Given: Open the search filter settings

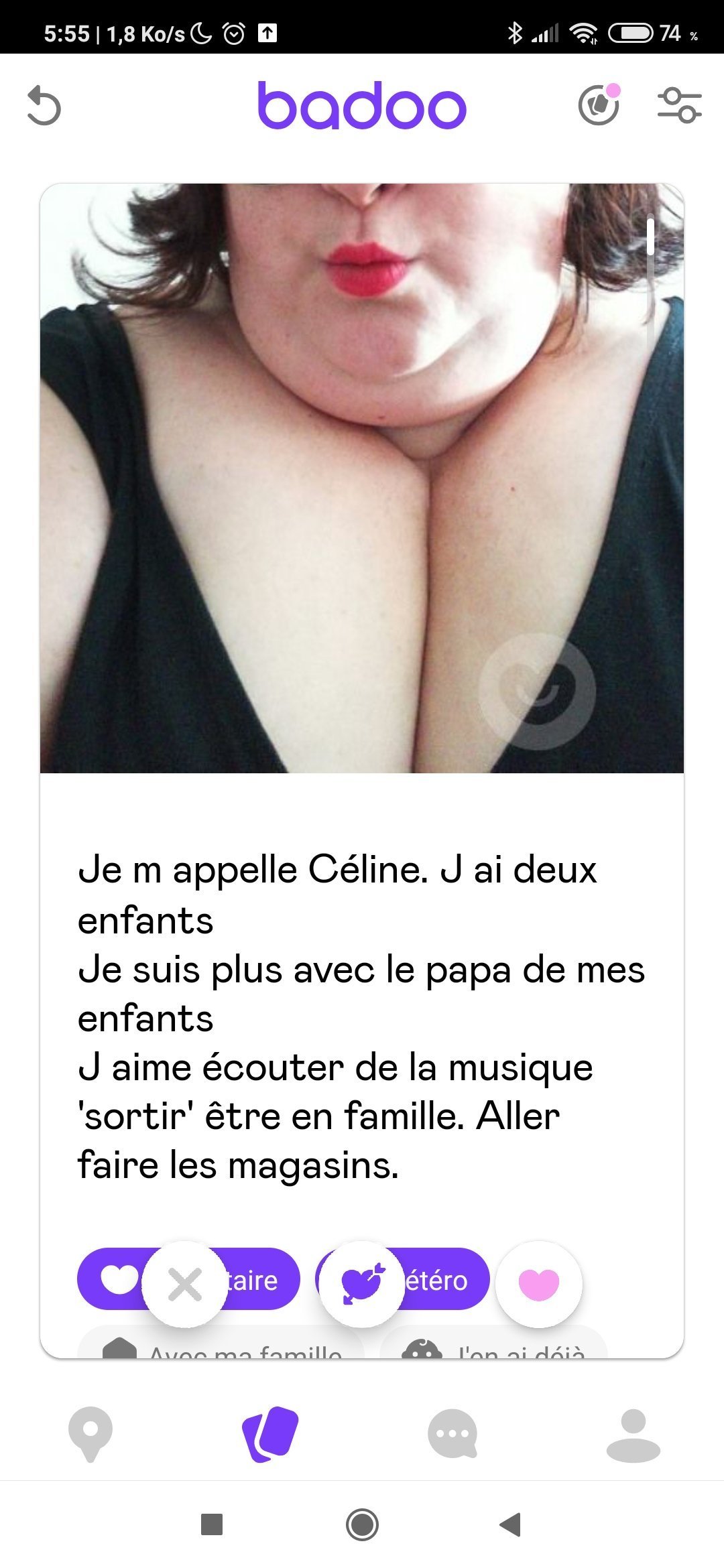Looking at the screenshot, I should 679,105.
